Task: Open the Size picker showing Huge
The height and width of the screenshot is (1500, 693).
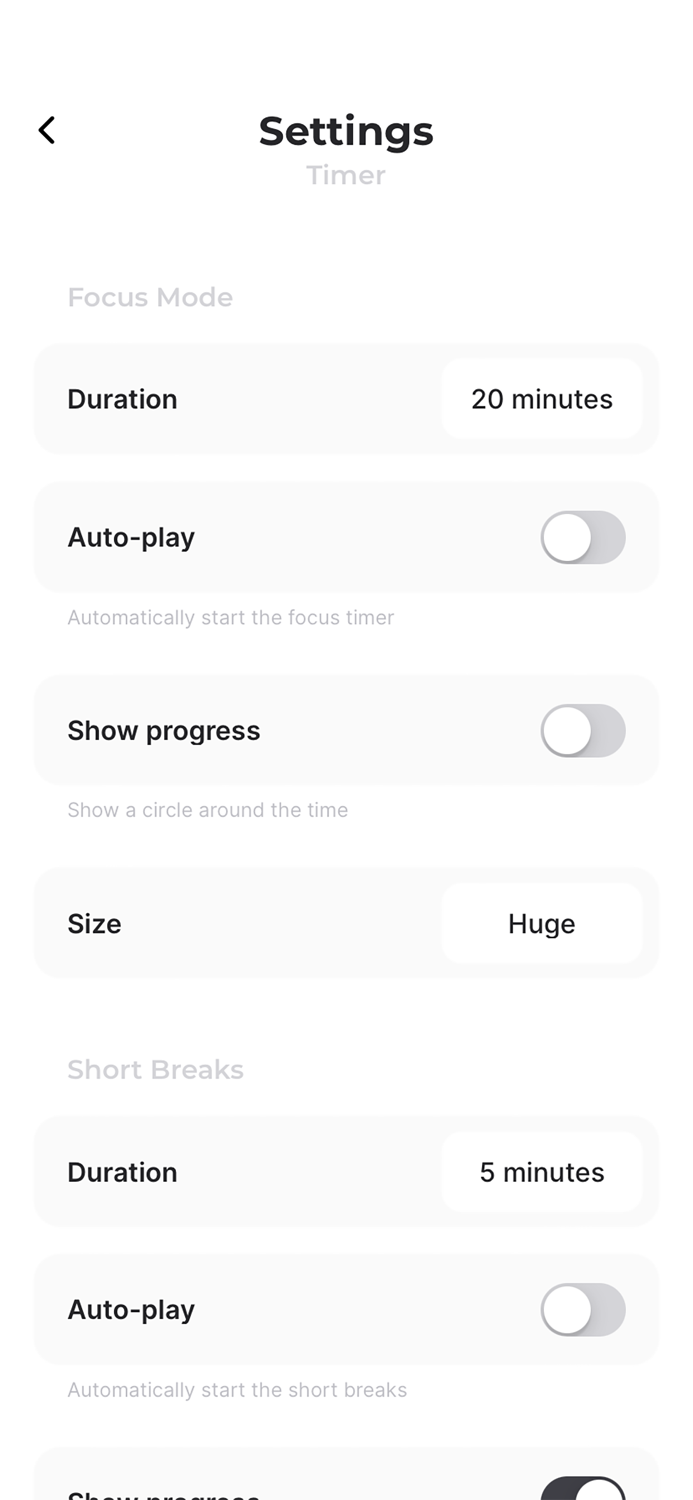Action: coord(541,924)
